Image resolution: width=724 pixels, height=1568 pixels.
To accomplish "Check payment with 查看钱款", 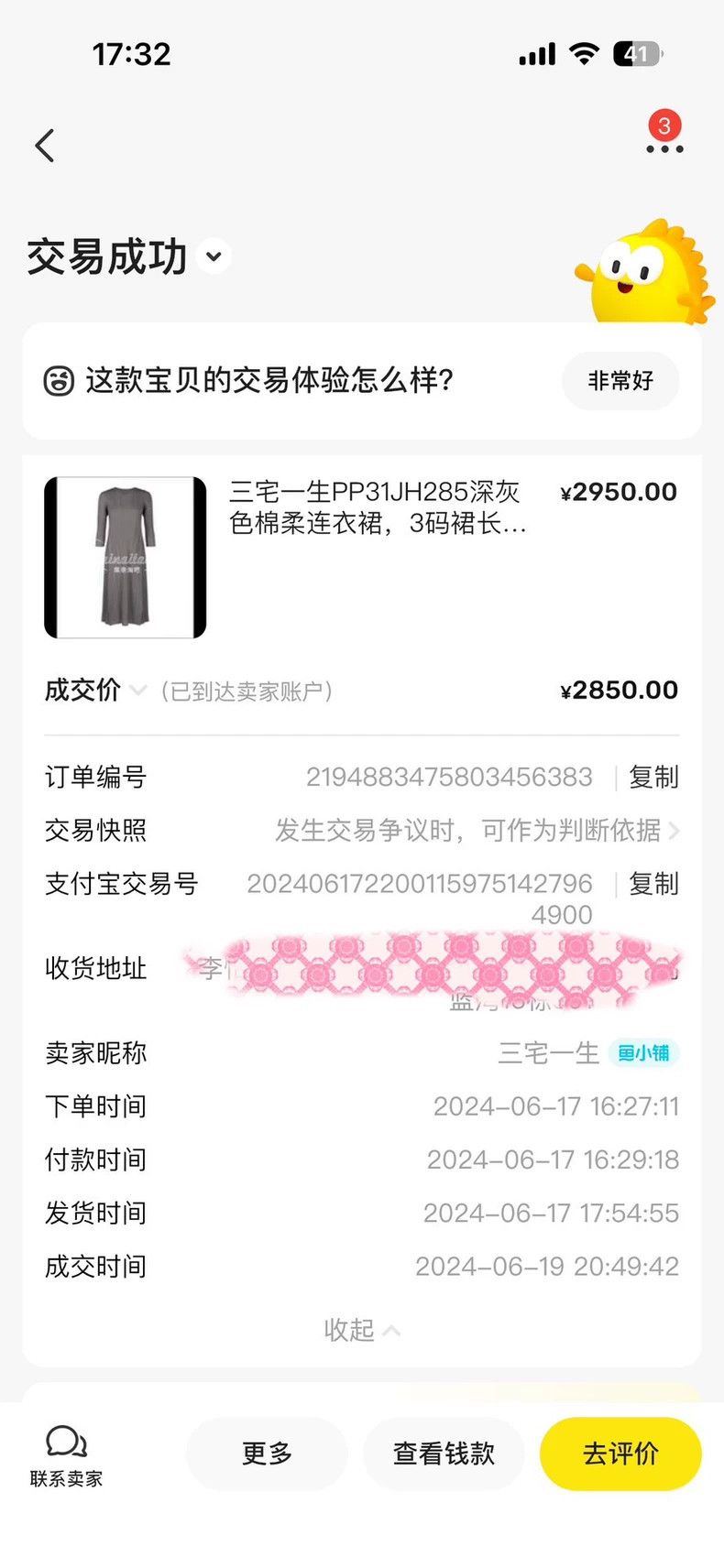I will tap(444, 1454).
